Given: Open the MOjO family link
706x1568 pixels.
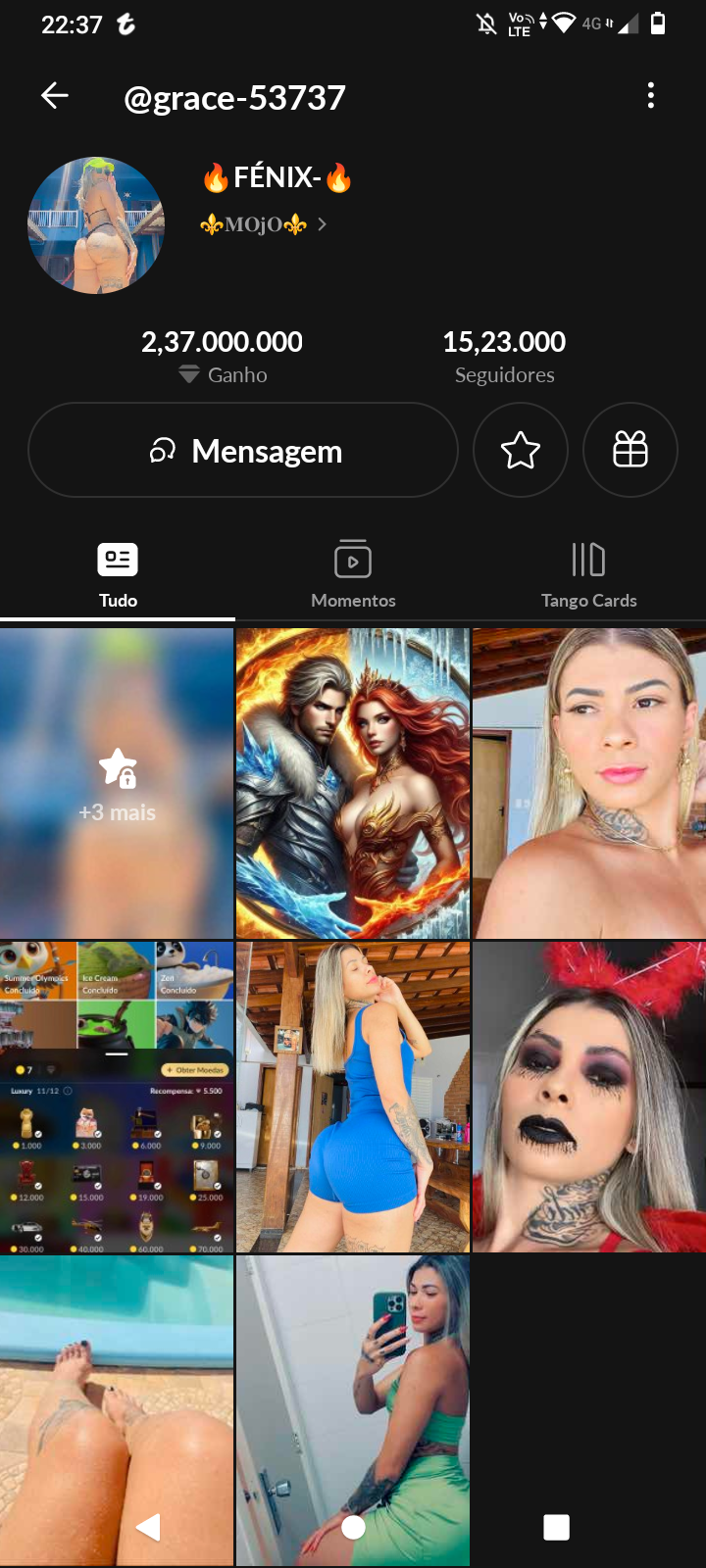Looking at the screenshot, I should pyautogui.click(x=263, y=224).
